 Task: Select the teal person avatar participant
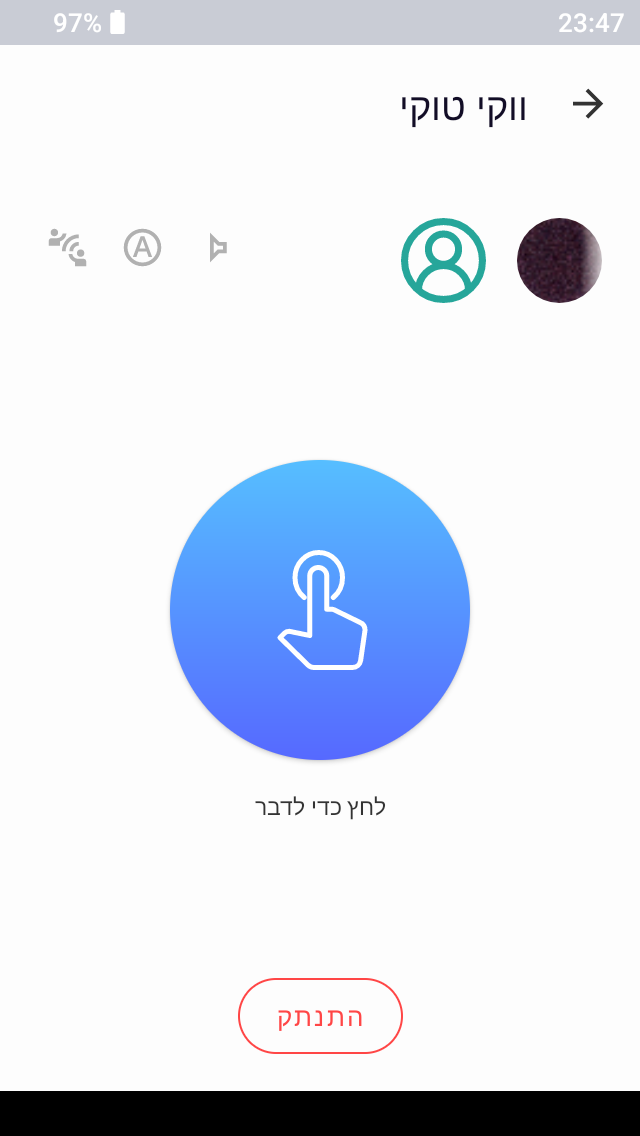(443, 260)
